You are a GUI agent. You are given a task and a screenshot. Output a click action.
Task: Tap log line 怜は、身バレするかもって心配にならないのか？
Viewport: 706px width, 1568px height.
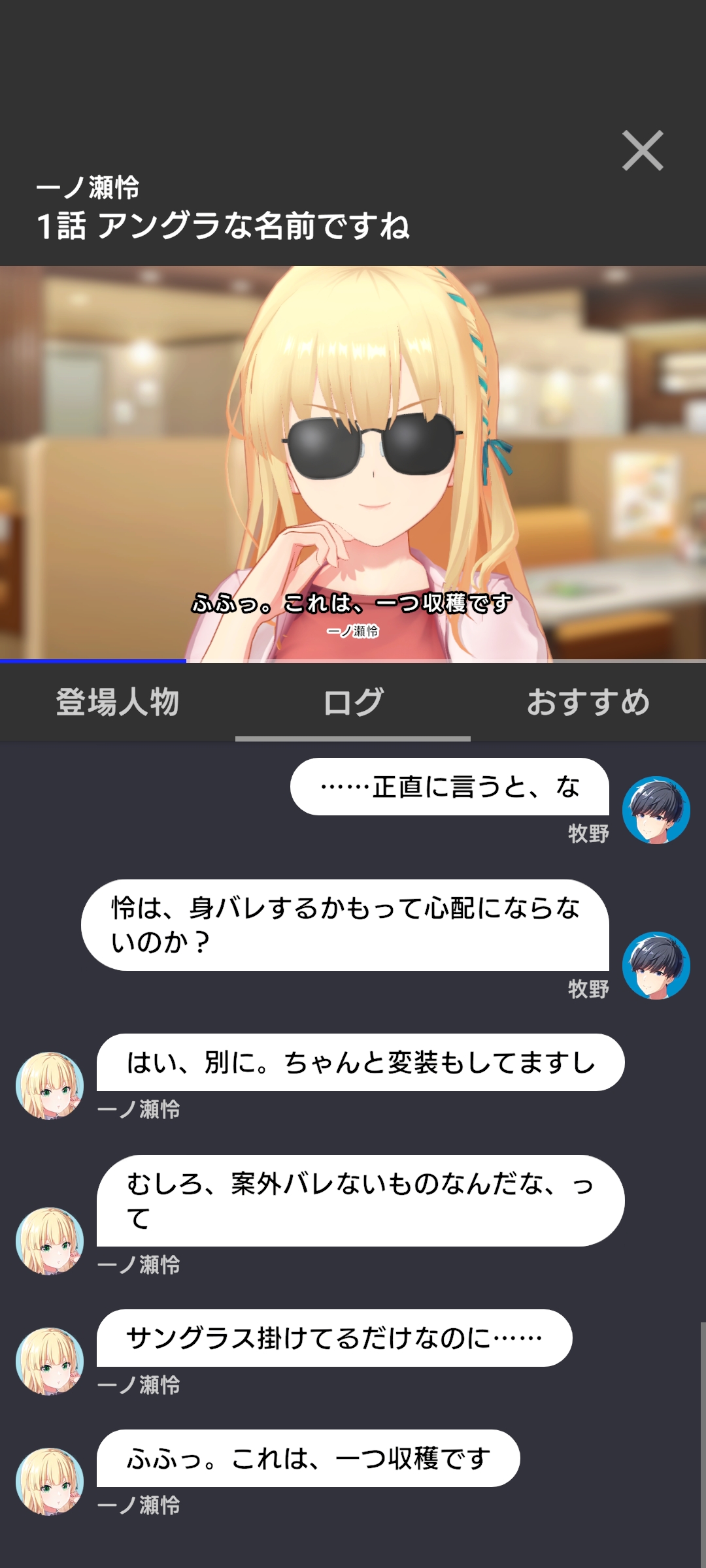tap(345, 925)
